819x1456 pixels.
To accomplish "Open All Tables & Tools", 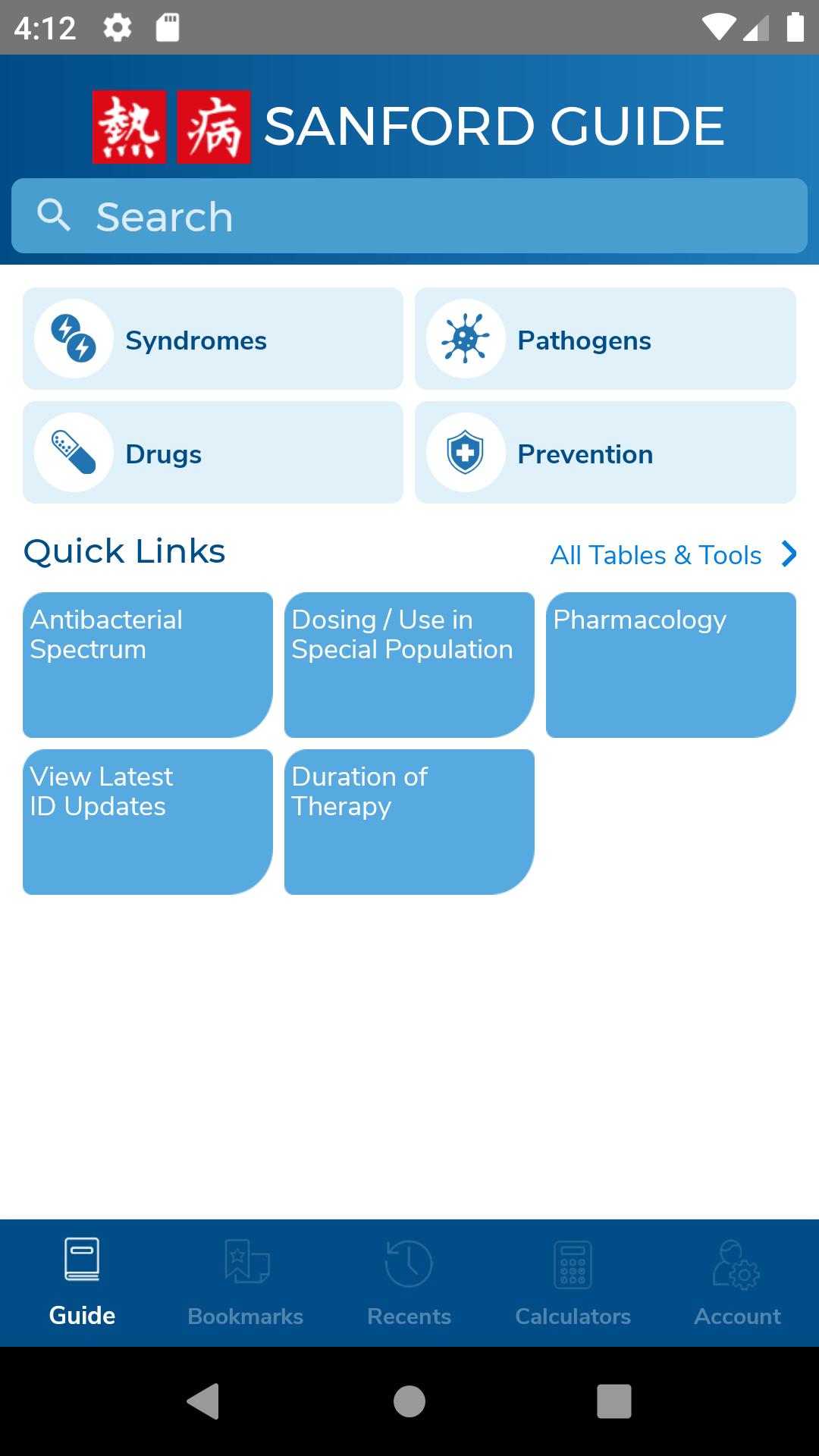I will (x=673, y=555).
